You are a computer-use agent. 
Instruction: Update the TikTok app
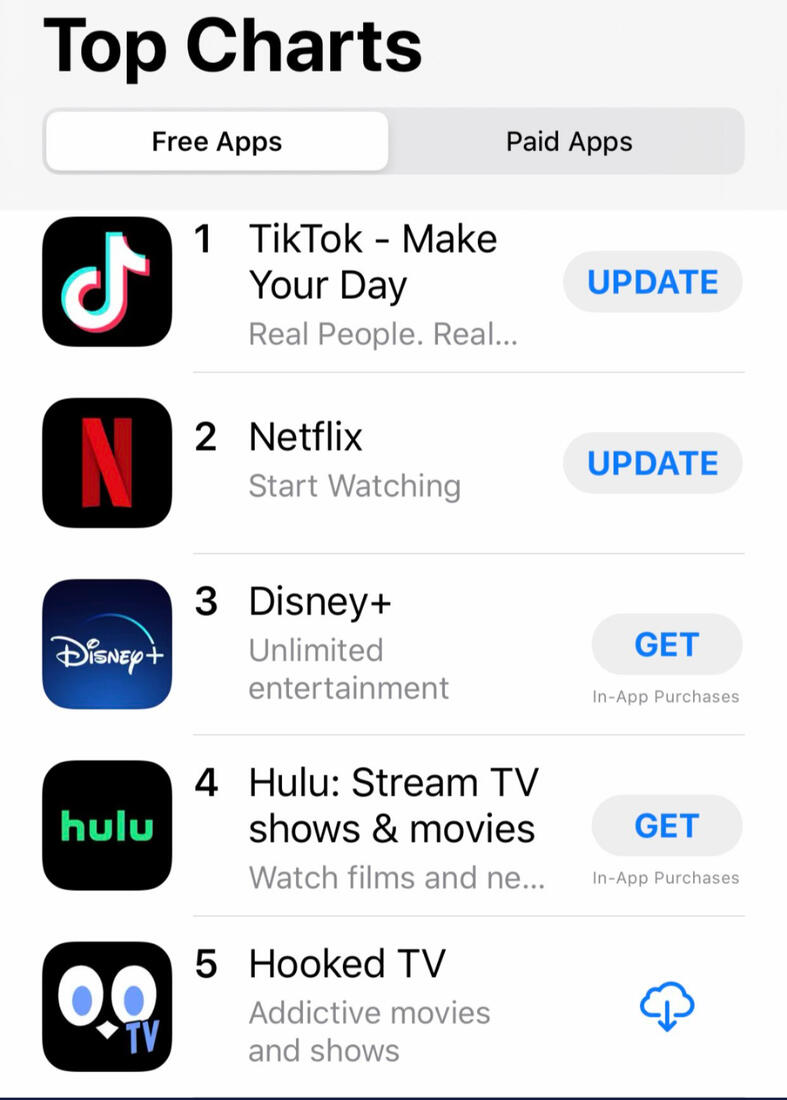[652, 281]
